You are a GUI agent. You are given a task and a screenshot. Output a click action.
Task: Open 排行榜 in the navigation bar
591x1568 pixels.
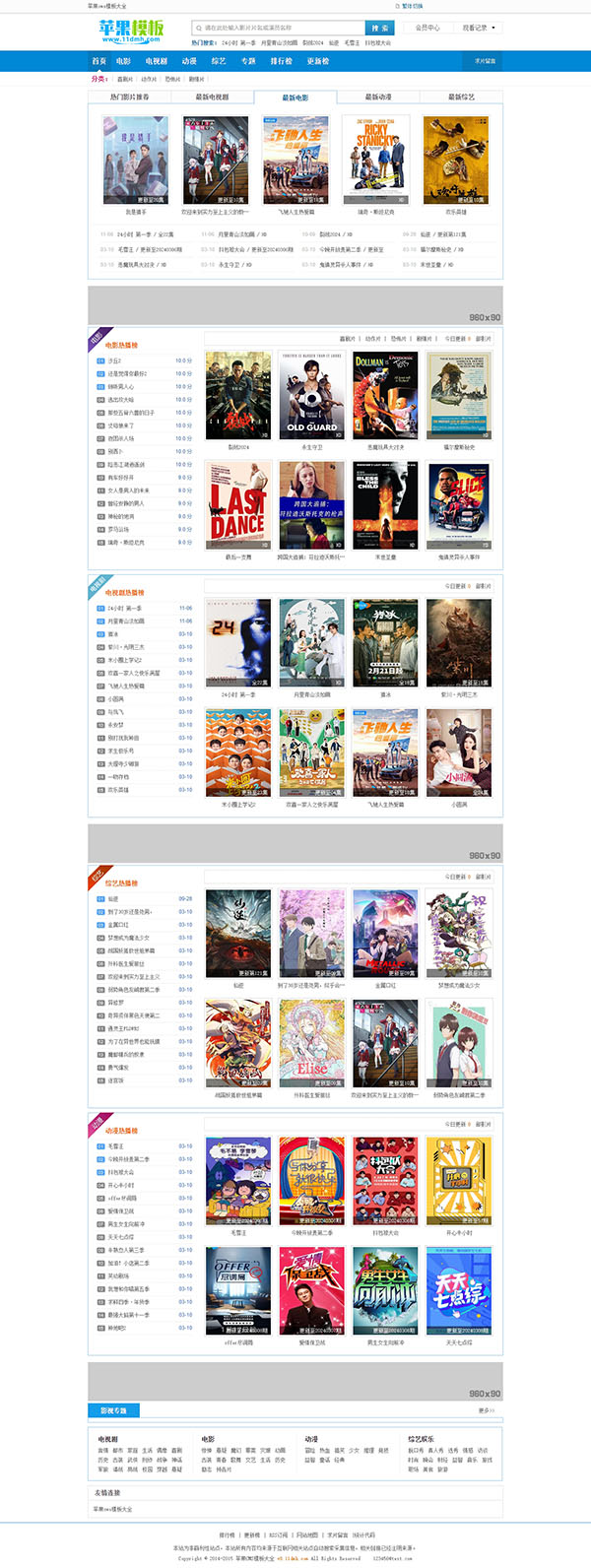[281, 61]
